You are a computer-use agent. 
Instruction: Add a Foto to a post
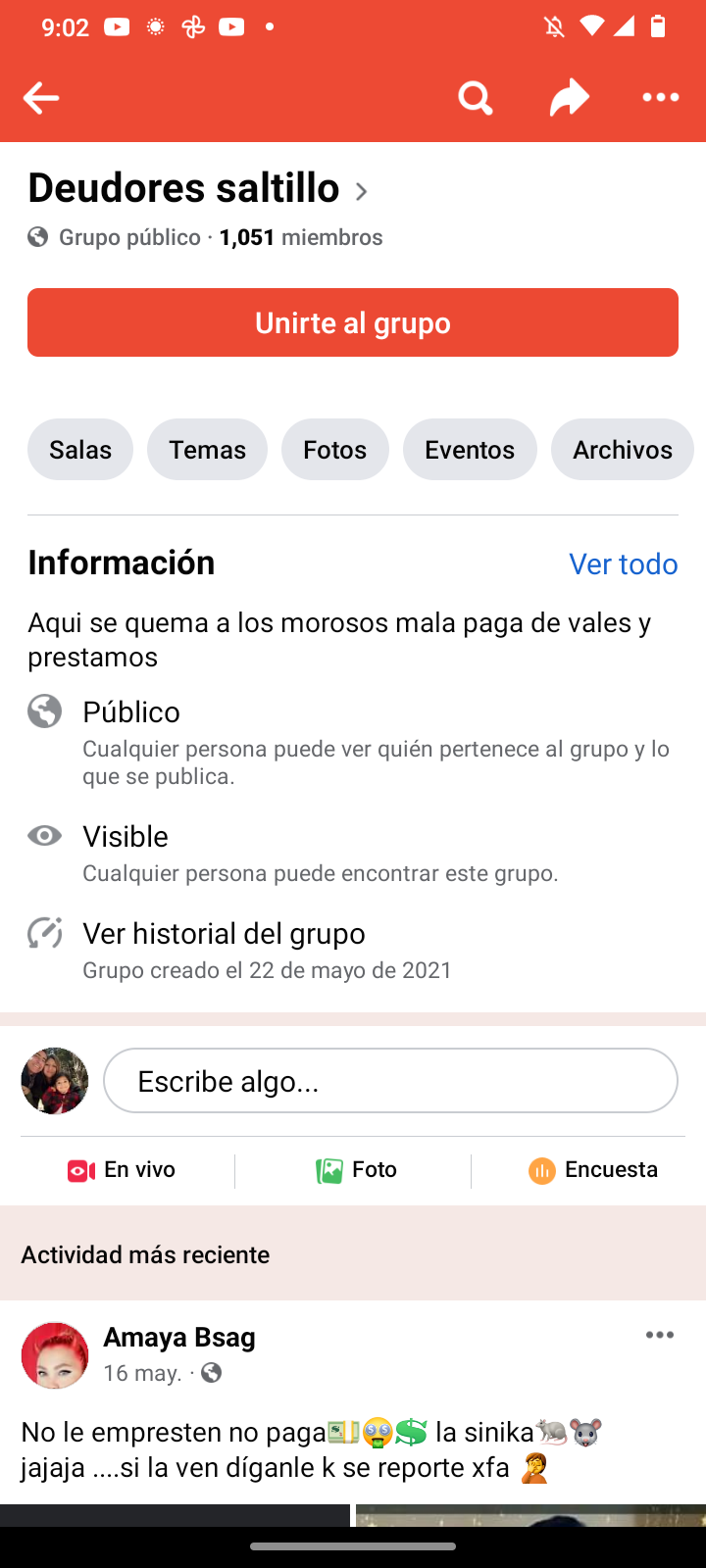point(356,1170)
